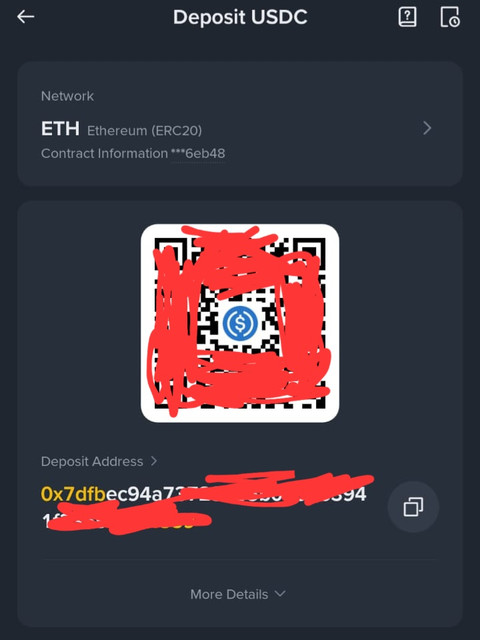Open the deposit history icon
The height and width of the screenshot is (640, 480).
tap(450, 17)
